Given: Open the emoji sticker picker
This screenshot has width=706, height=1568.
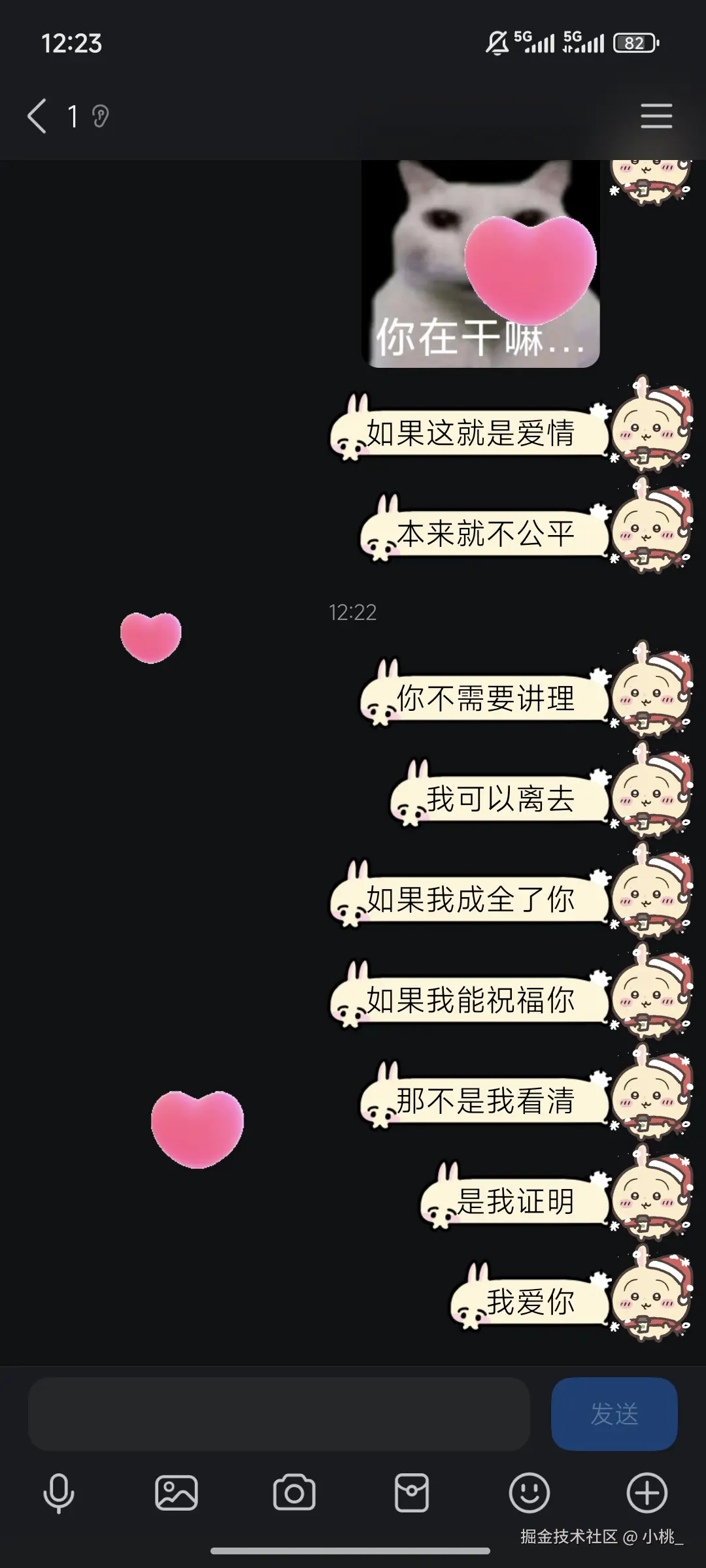Looking at the screenshot, I should click(529, 1493).
